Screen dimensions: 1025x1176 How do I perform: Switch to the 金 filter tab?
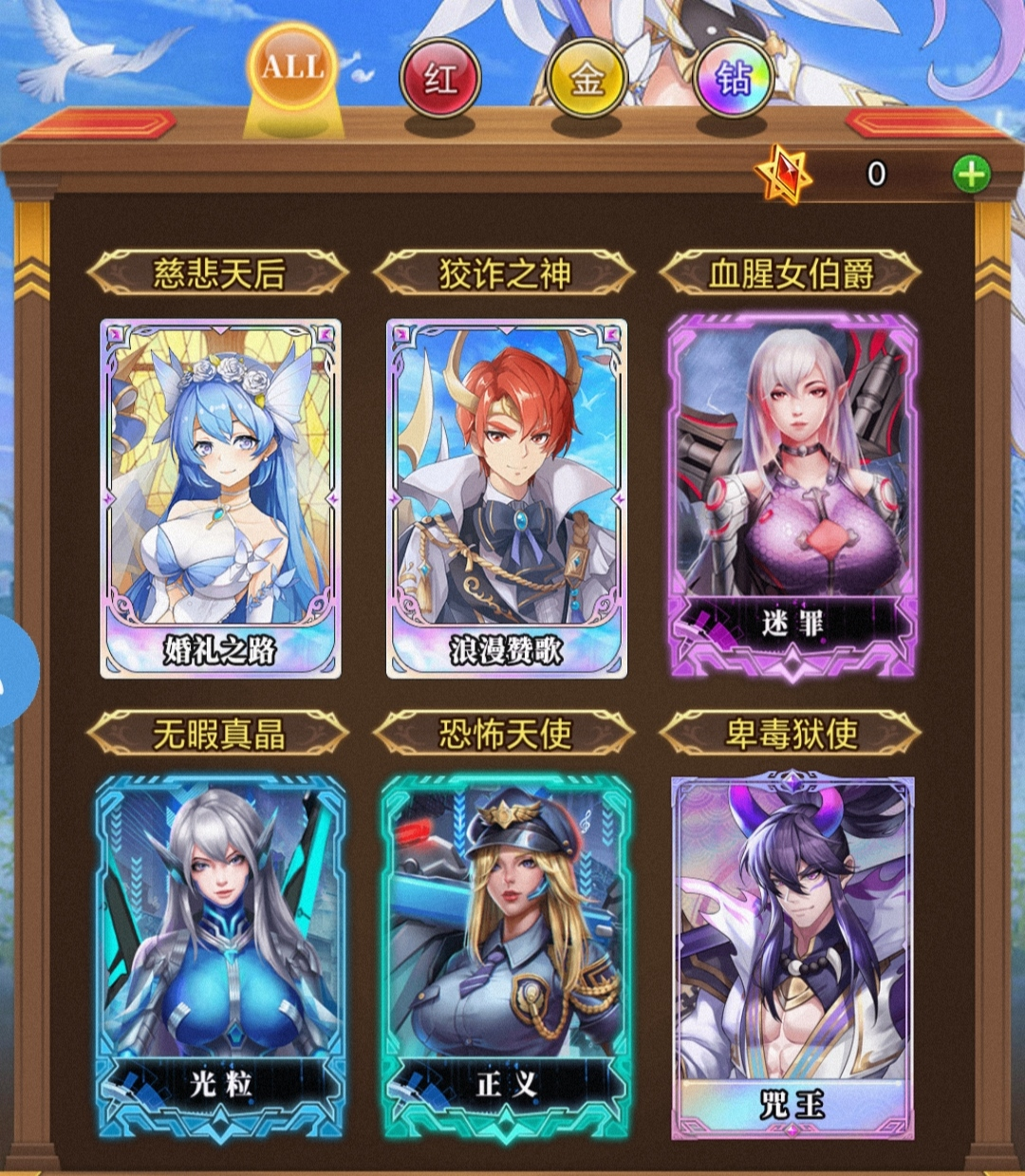[587, 78]
